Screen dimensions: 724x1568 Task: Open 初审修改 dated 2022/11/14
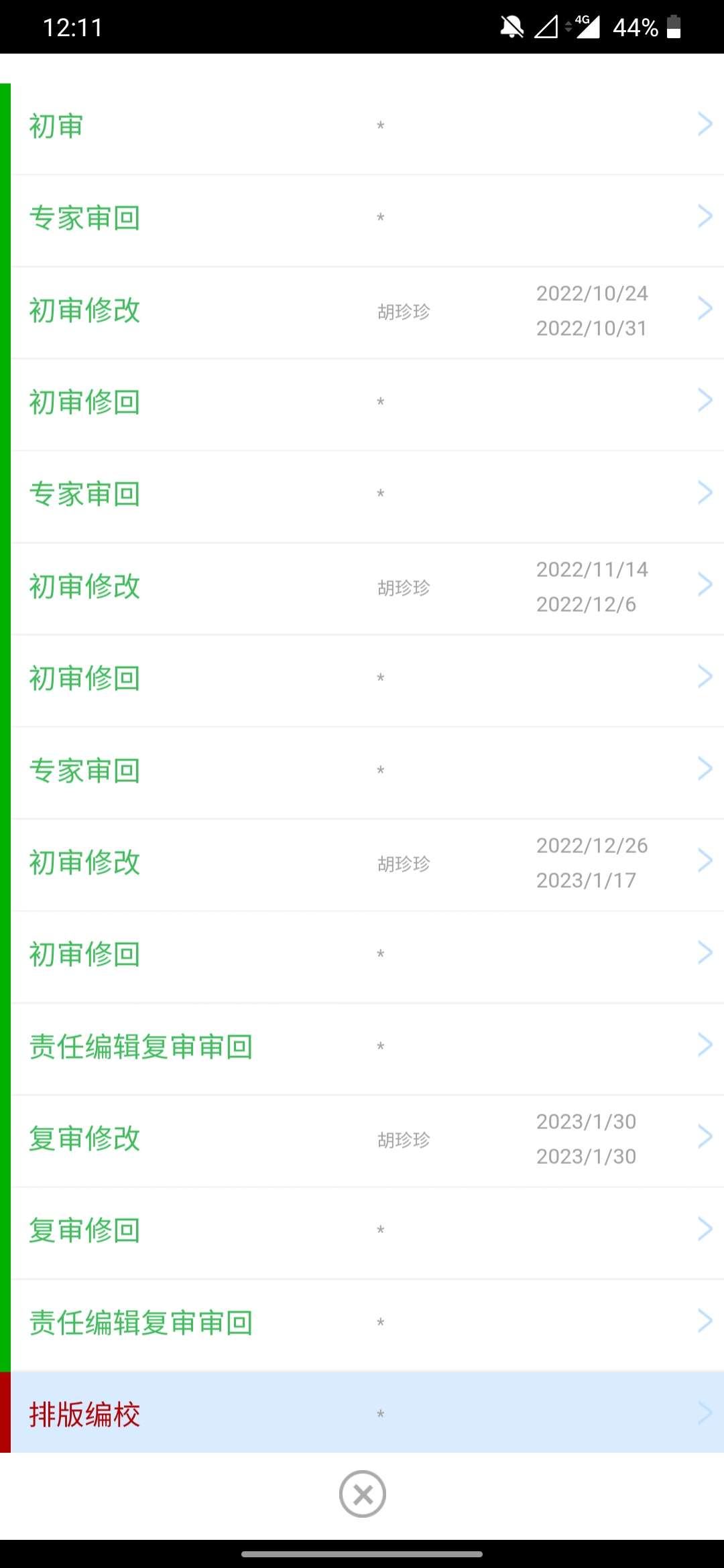[367, 588]
